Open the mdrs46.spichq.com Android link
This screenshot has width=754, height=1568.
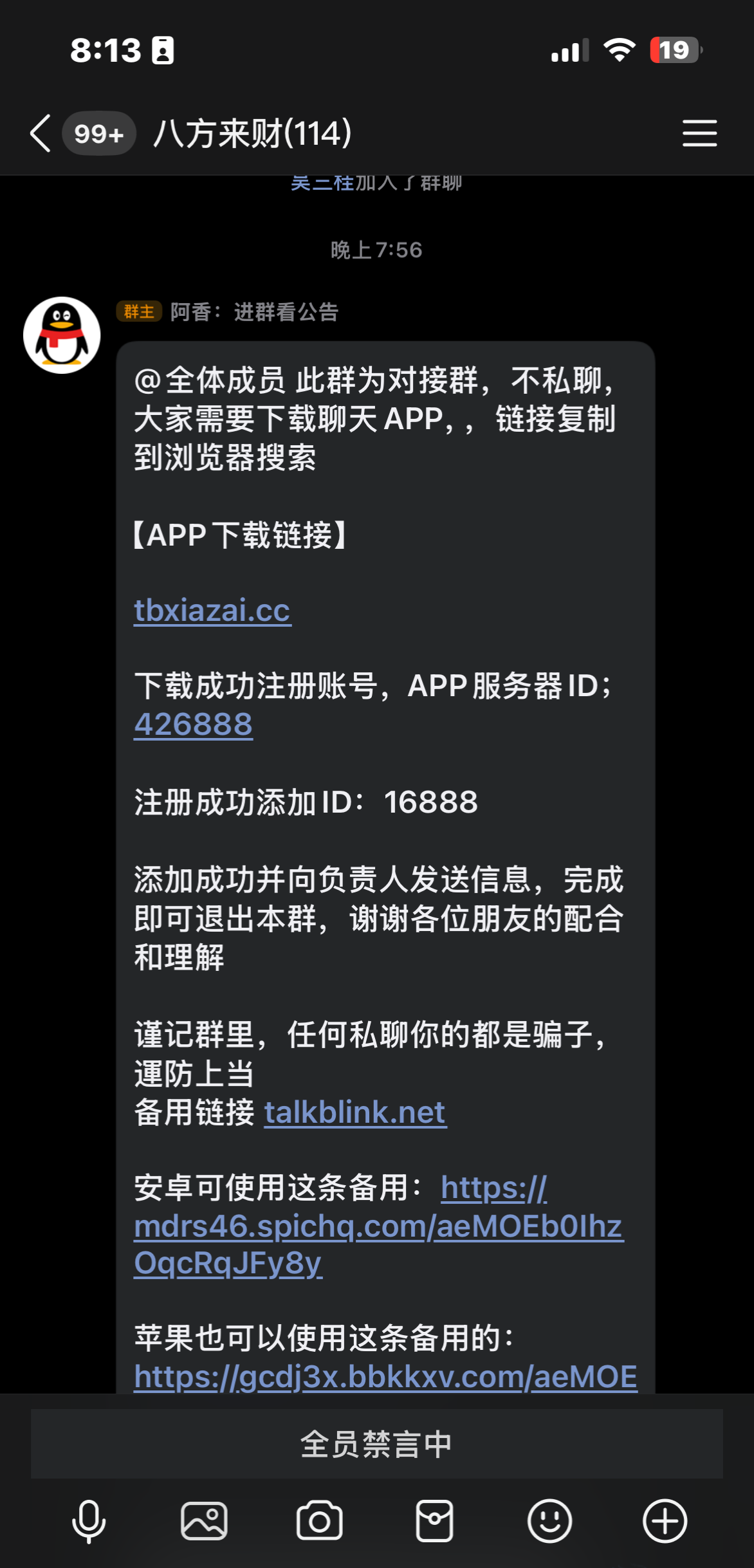378,1226
